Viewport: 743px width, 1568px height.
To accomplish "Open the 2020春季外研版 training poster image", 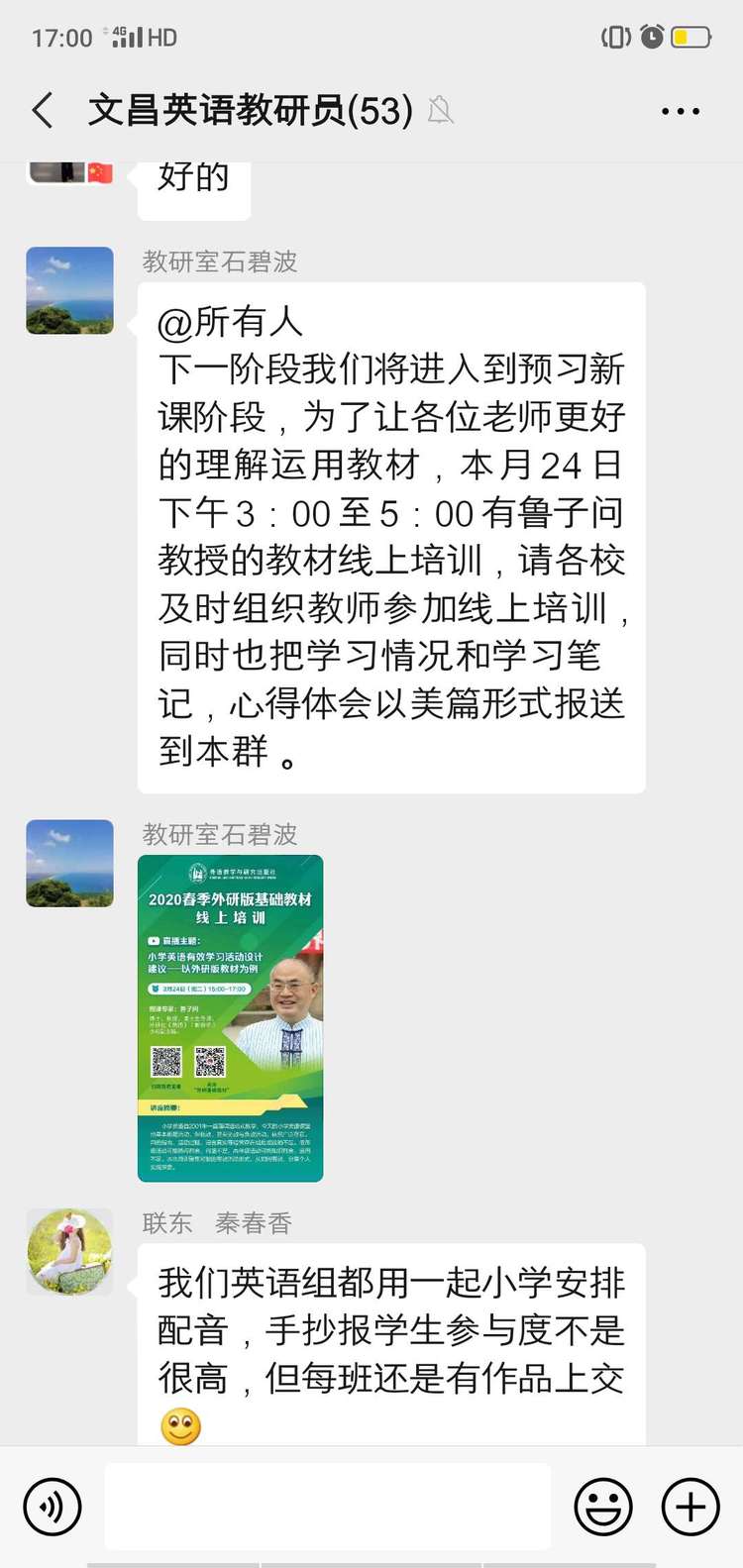I will click(x=230, y=1017).
